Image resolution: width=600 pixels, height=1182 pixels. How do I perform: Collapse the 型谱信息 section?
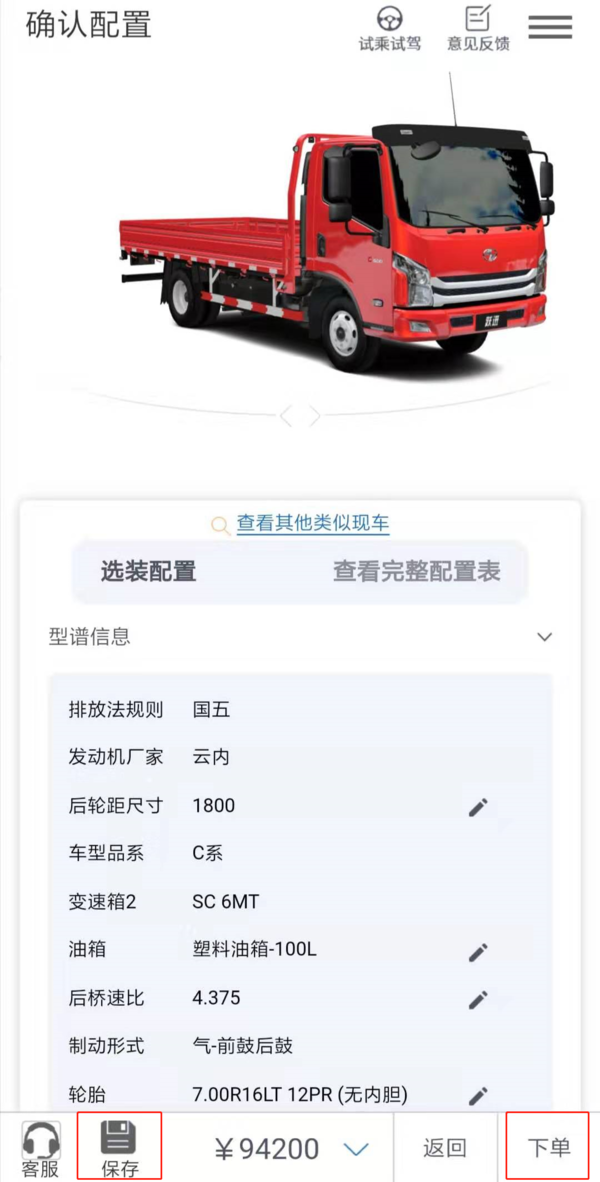point(544,637)
